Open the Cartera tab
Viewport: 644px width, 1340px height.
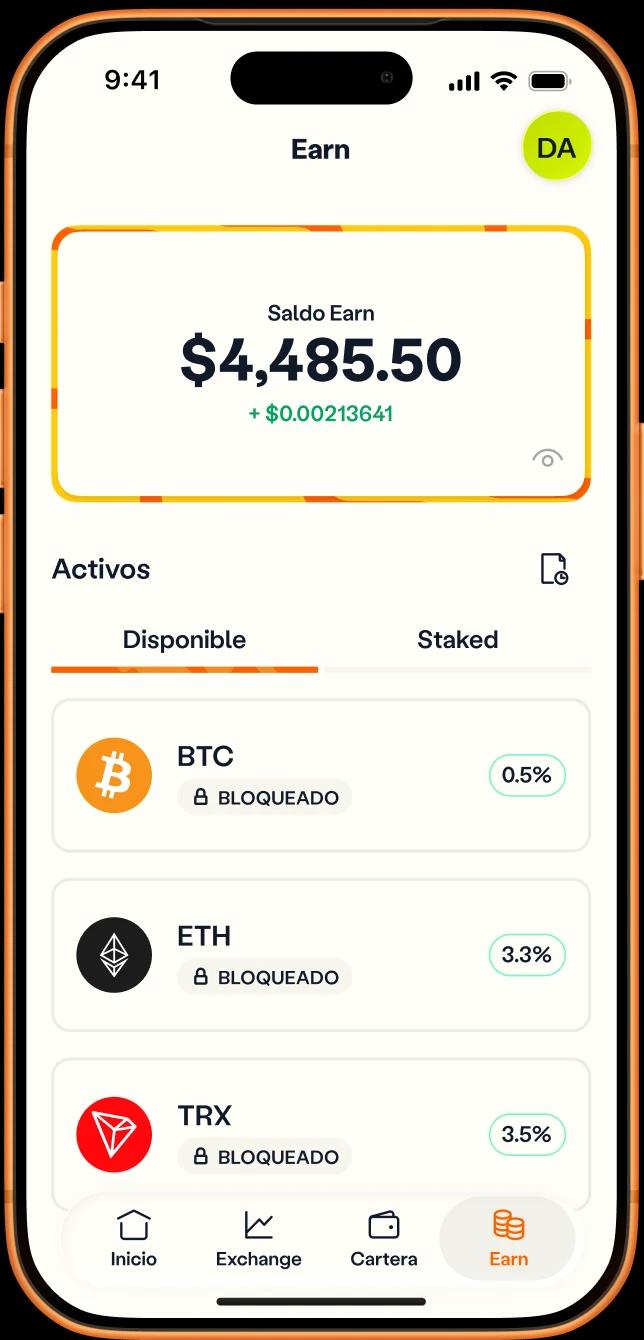pos(384,1238)
